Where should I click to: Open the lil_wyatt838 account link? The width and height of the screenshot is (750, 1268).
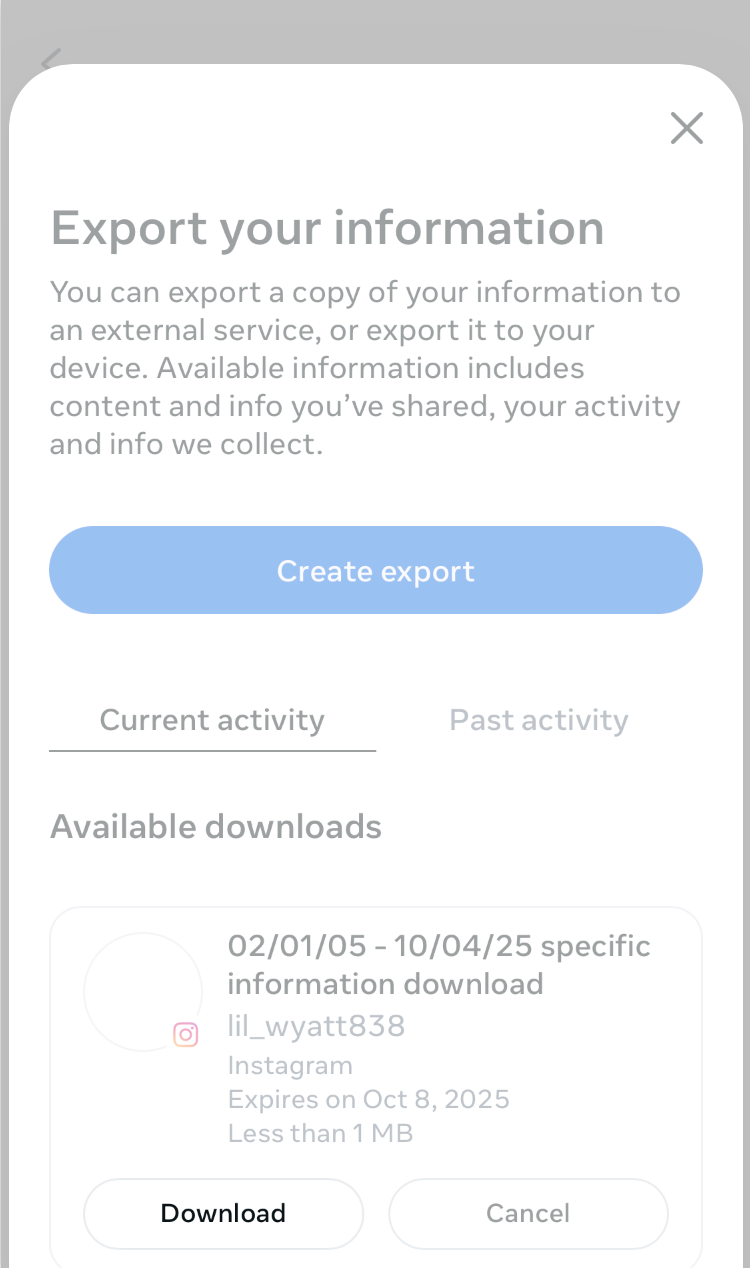[x=316, y=1025]
